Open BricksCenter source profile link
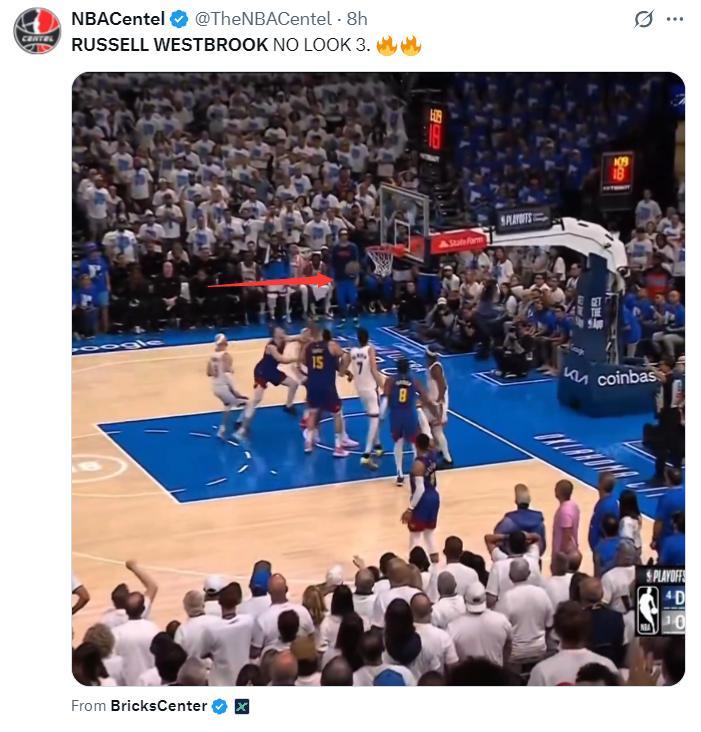701x732 pixels. point(159,705)
